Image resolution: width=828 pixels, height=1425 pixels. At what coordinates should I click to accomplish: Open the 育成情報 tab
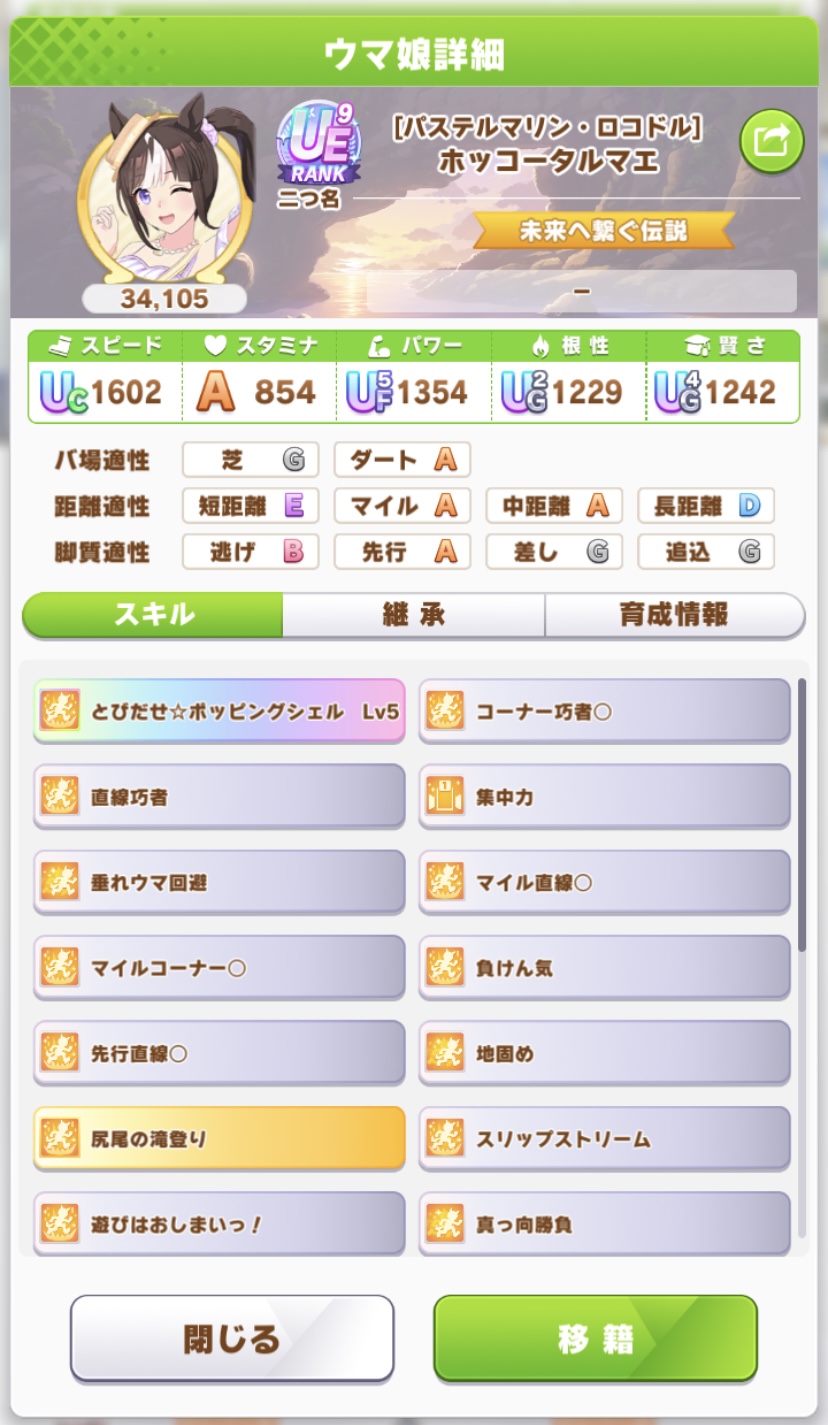coord(674,615)
